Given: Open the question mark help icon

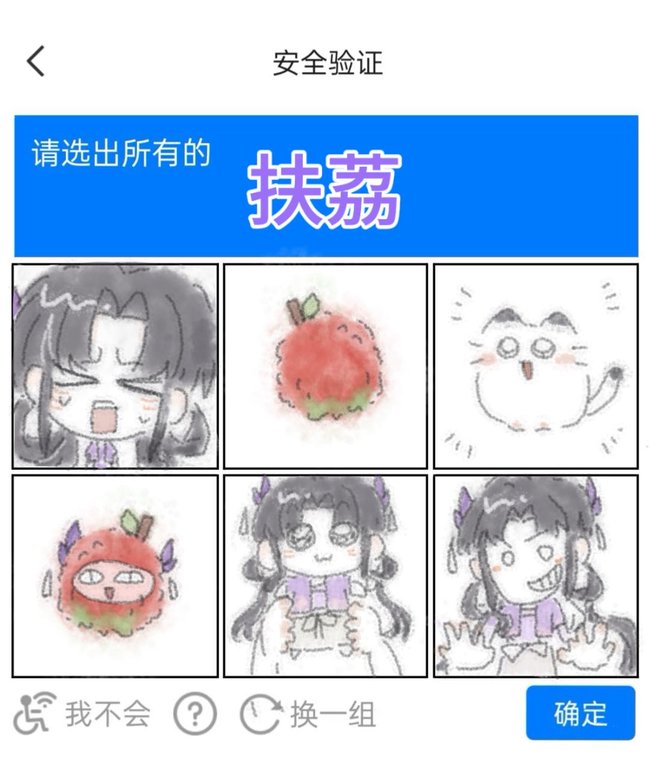Looking at the screenshot, I should [195, 714].
